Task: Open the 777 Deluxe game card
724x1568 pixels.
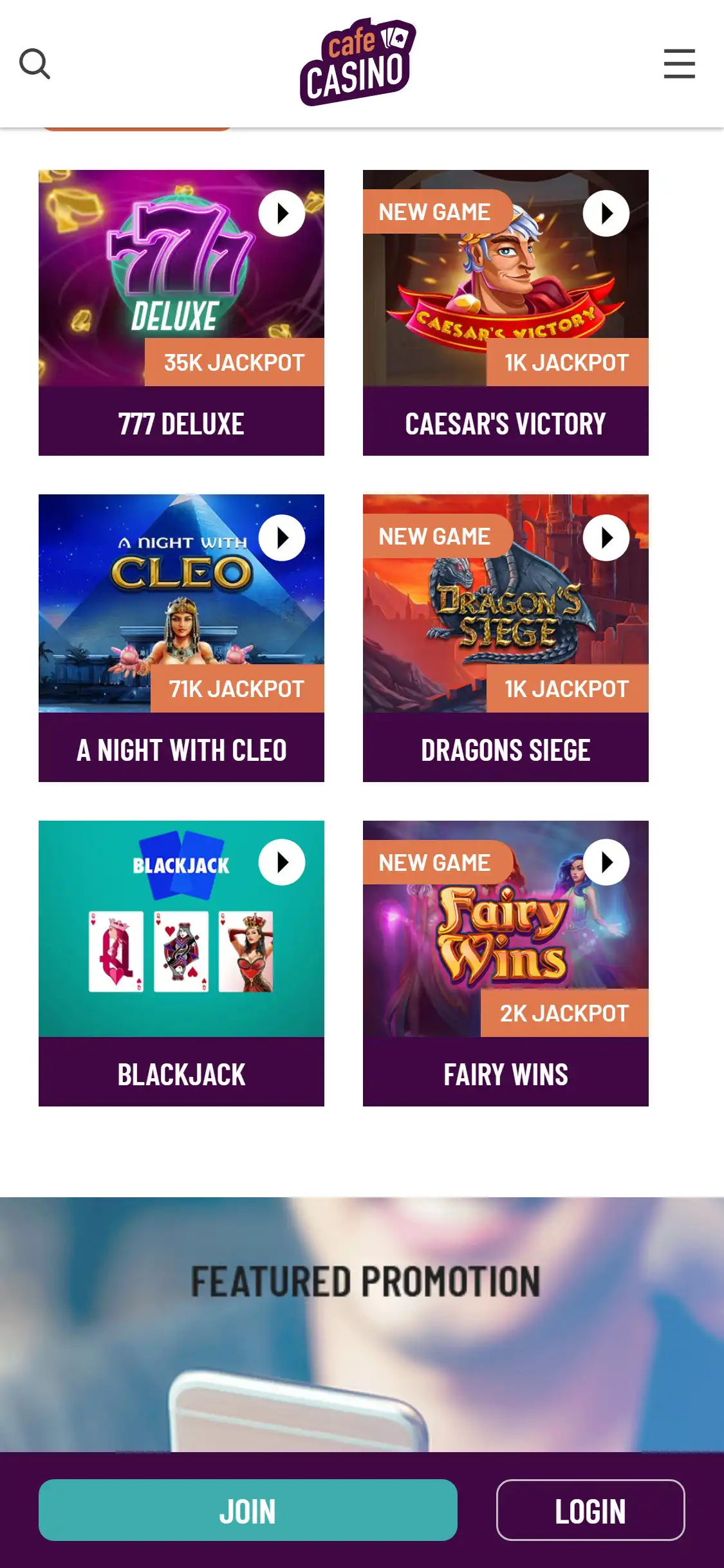Action: [x=181, y=422]
